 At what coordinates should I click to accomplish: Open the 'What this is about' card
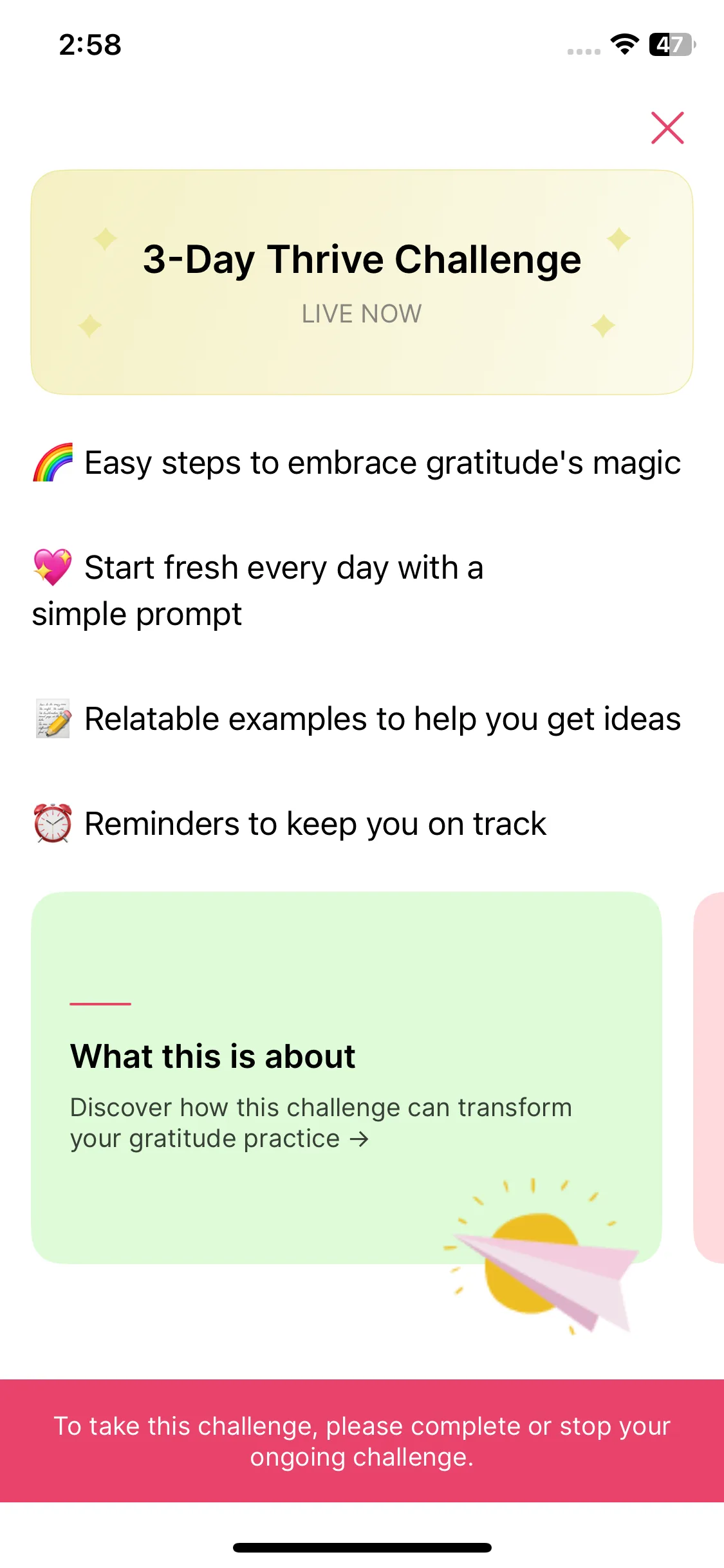pyautogui.click(x=346, y=1077)
